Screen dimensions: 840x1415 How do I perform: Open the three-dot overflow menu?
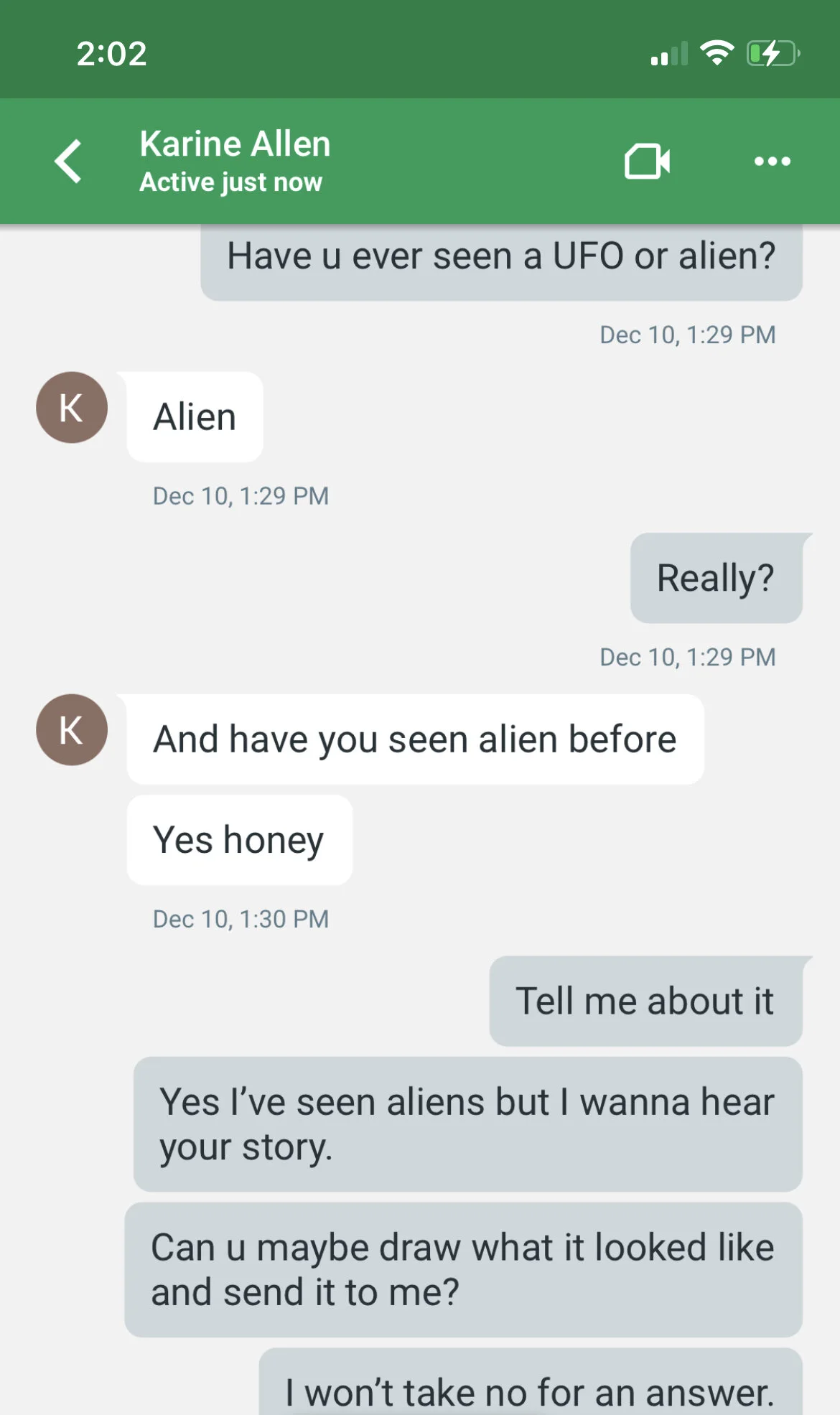point(773,162)
